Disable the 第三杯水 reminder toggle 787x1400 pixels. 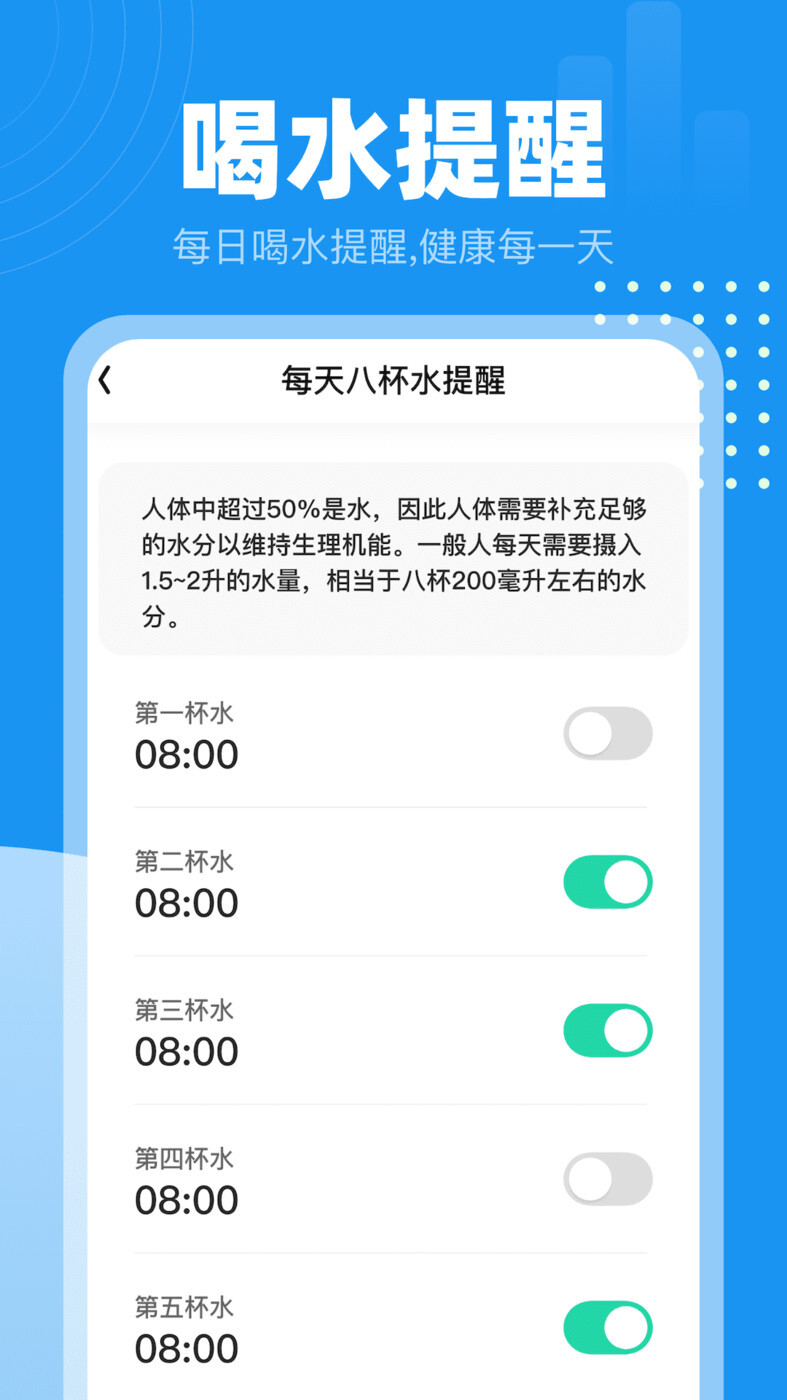tap(607, 1030)
